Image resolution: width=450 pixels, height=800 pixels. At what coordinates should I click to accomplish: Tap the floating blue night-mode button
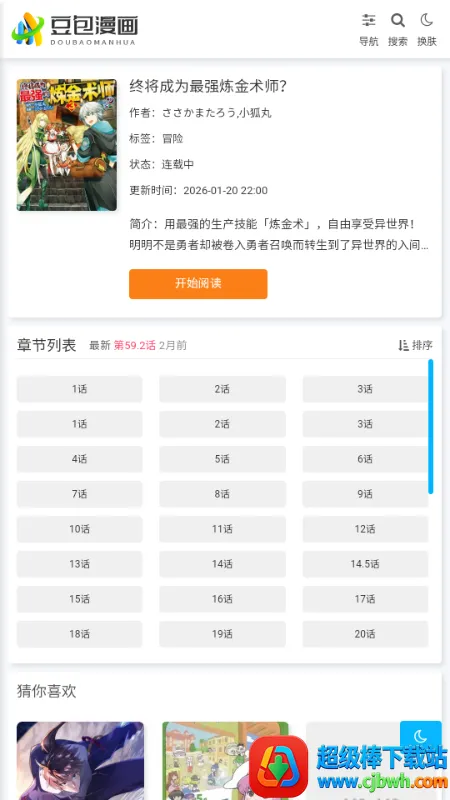[x=421, y=736]
